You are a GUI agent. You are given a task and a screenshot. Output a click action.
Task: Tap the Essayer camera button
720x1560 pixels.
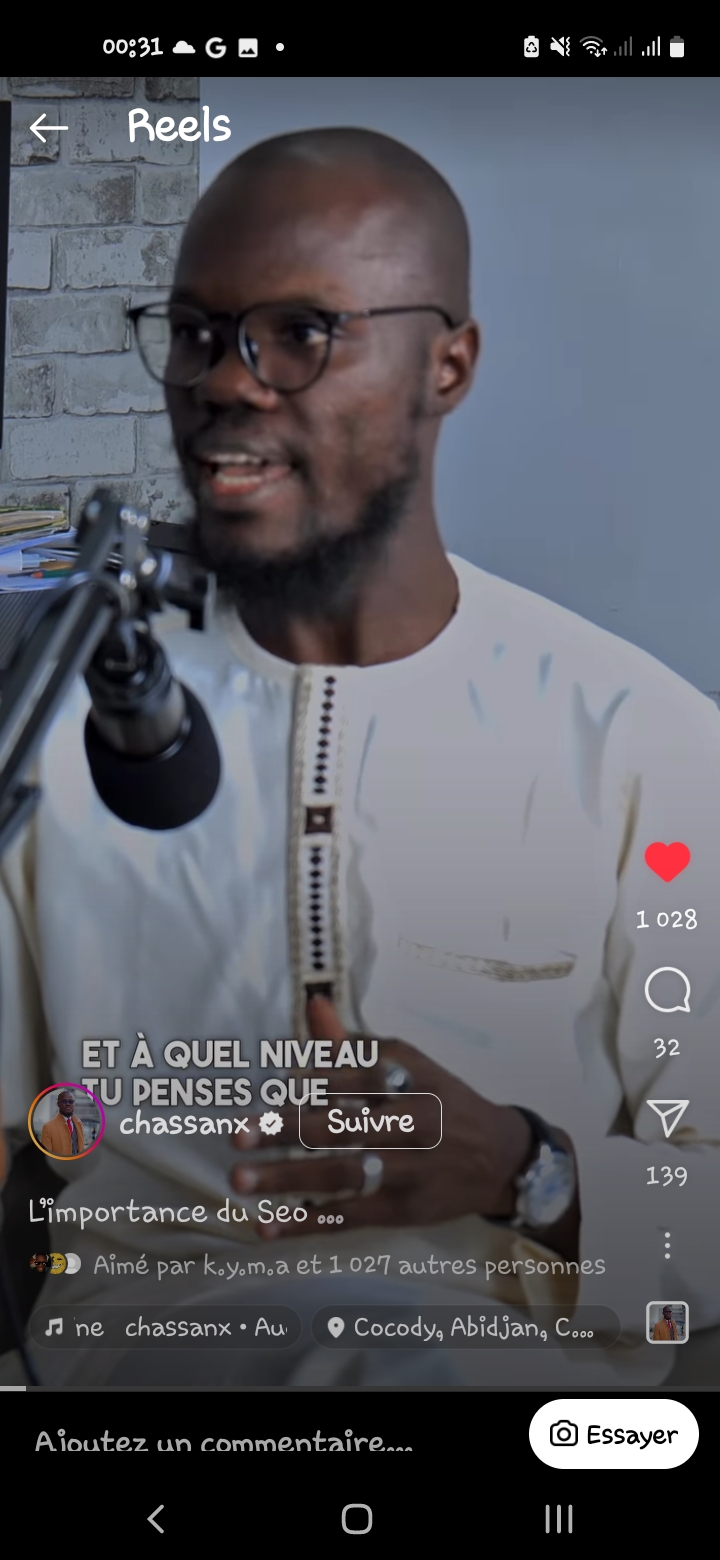click(x=614, y=1434)
